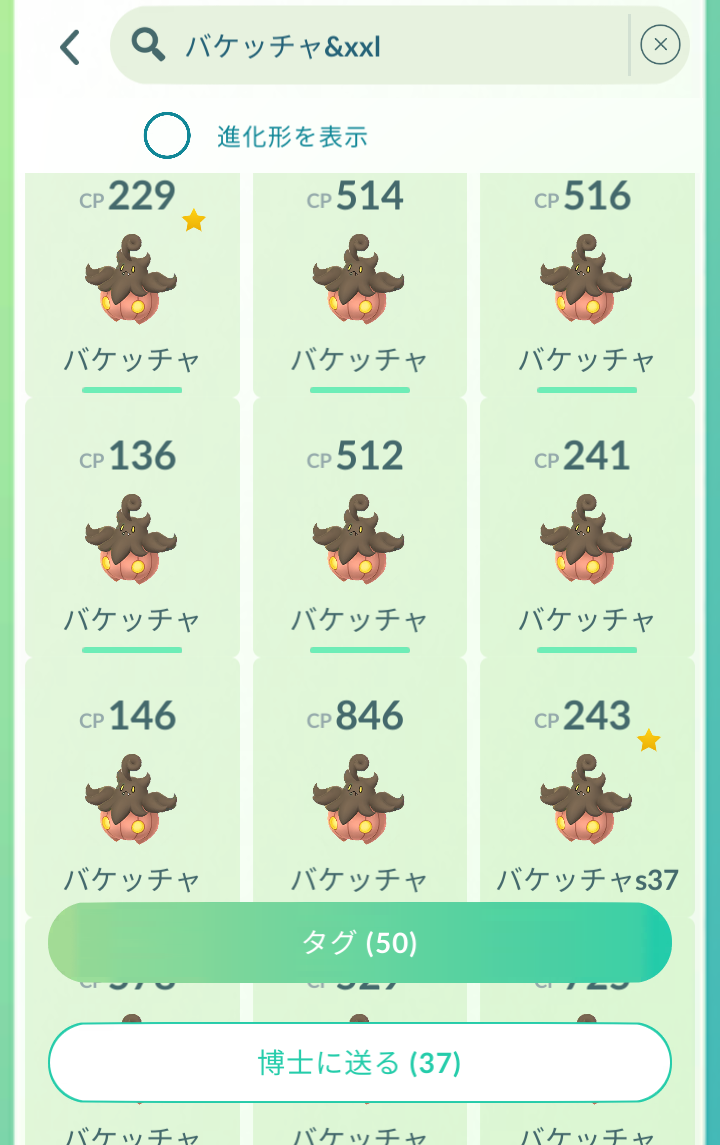Tap the タグ (50) button
This screenshot has width=720, height=1145.
tap(360, 943)
